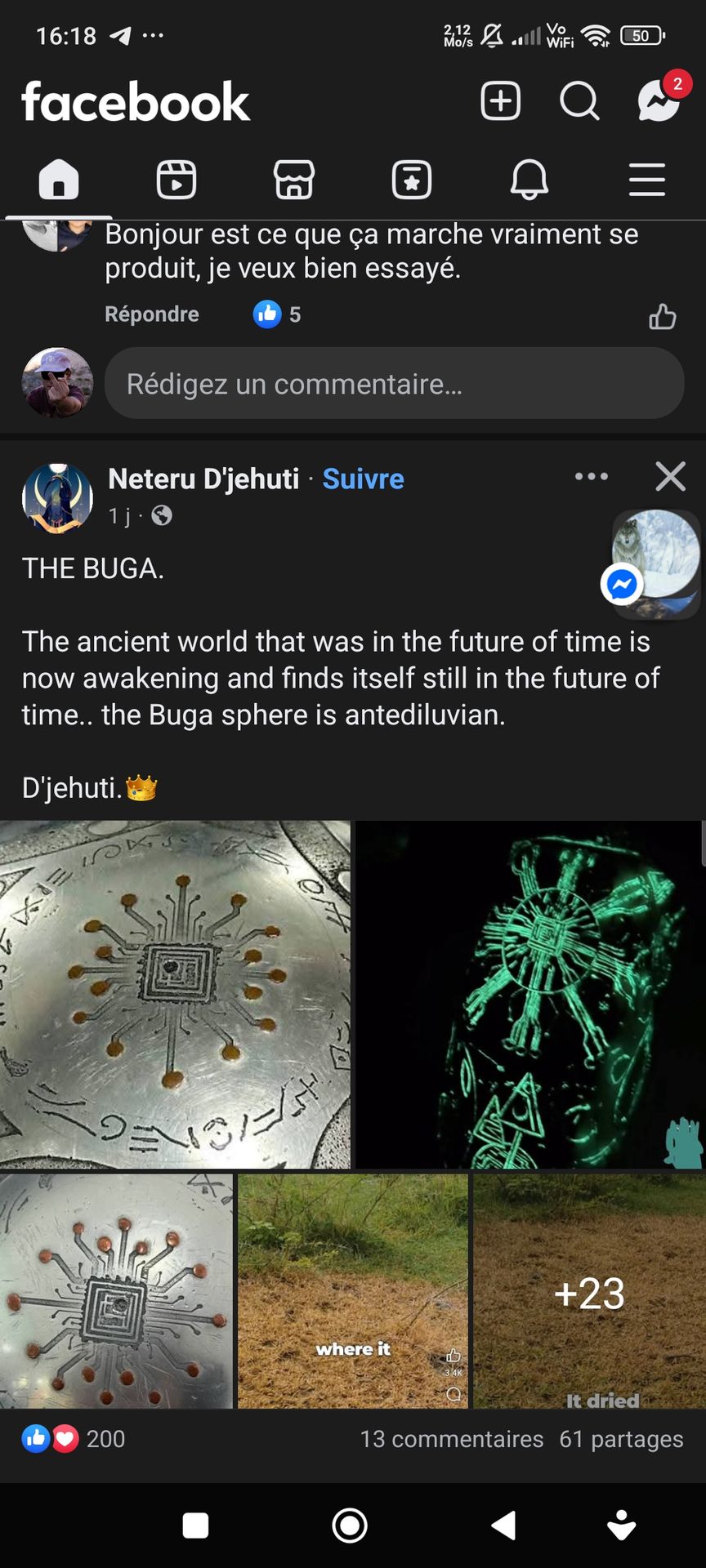Open the notifications bell tab
The image size is (706, 1568).
coord(529,180)
